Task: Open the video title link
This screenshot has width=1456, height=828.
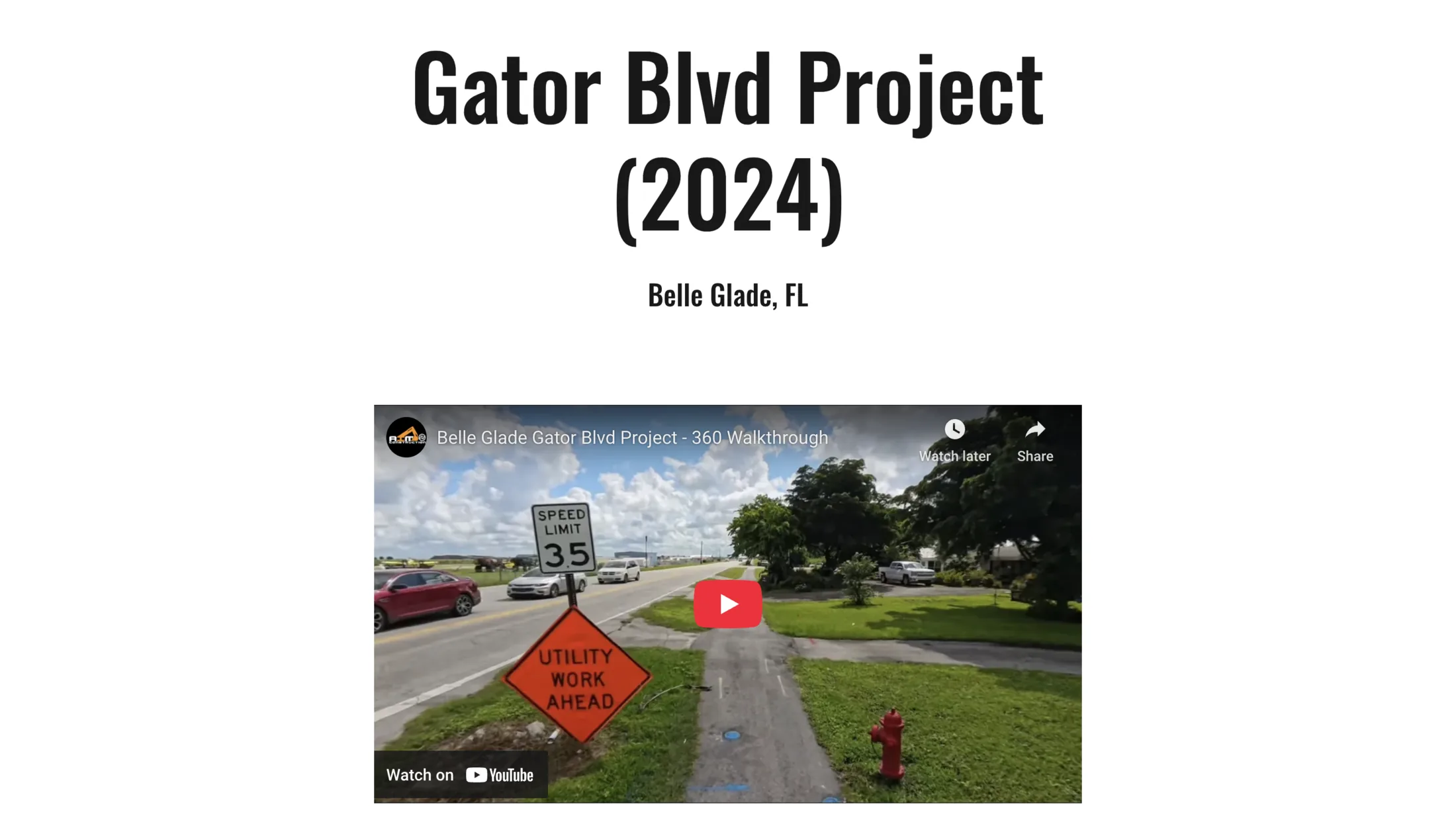Action: click(632, 437)
